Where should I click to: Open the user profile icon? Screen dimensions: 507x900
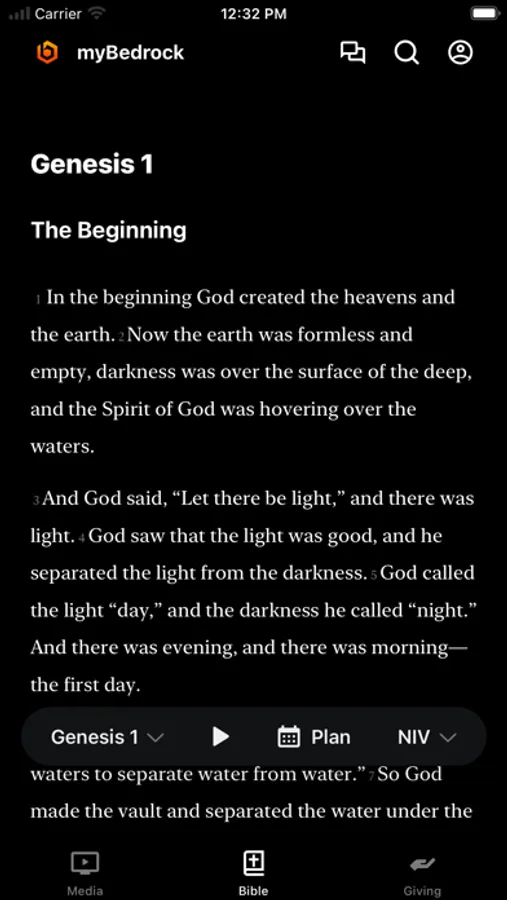tap(460, 53)
